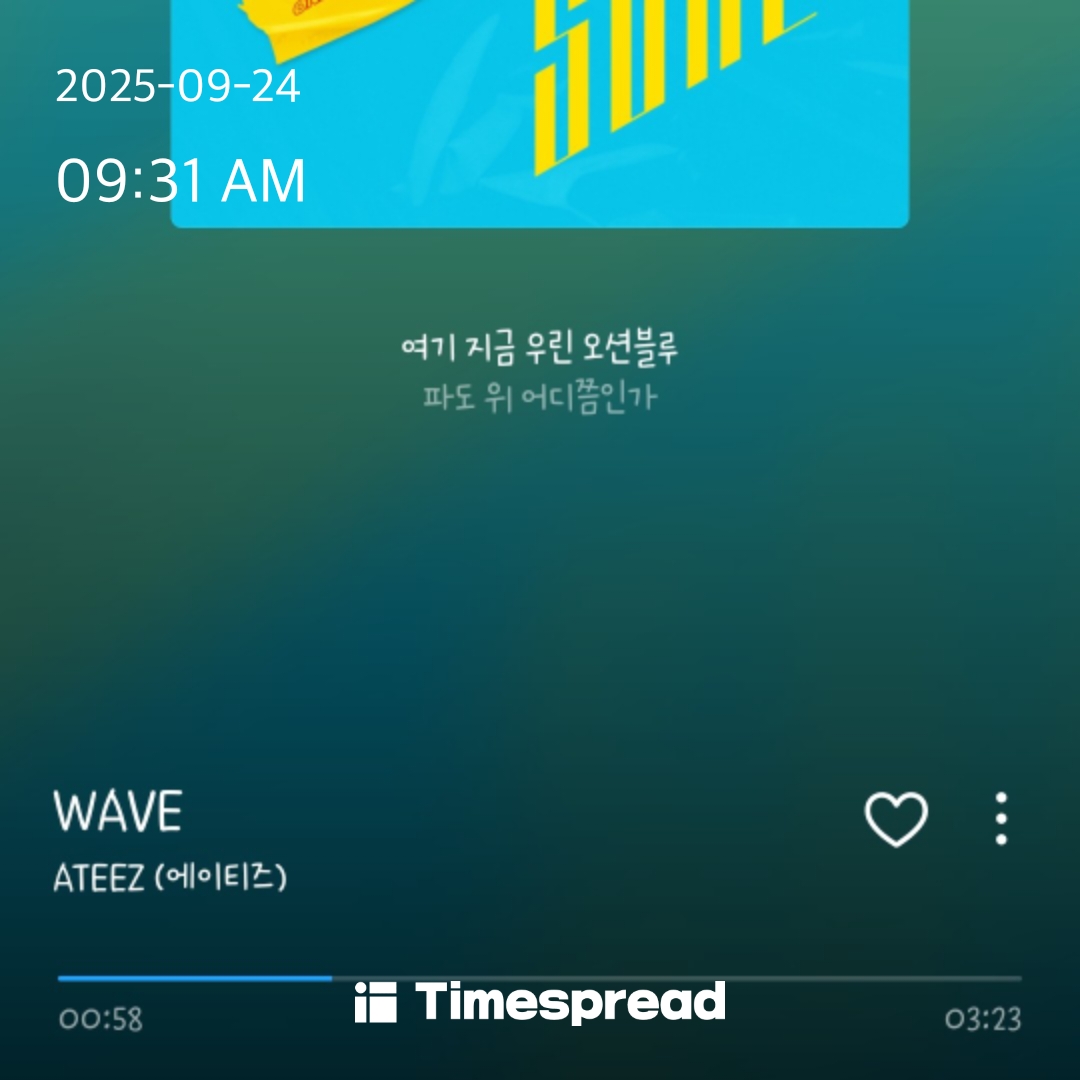
Task: Tap the playback progress bar to seek
Action: coord(540,977)
